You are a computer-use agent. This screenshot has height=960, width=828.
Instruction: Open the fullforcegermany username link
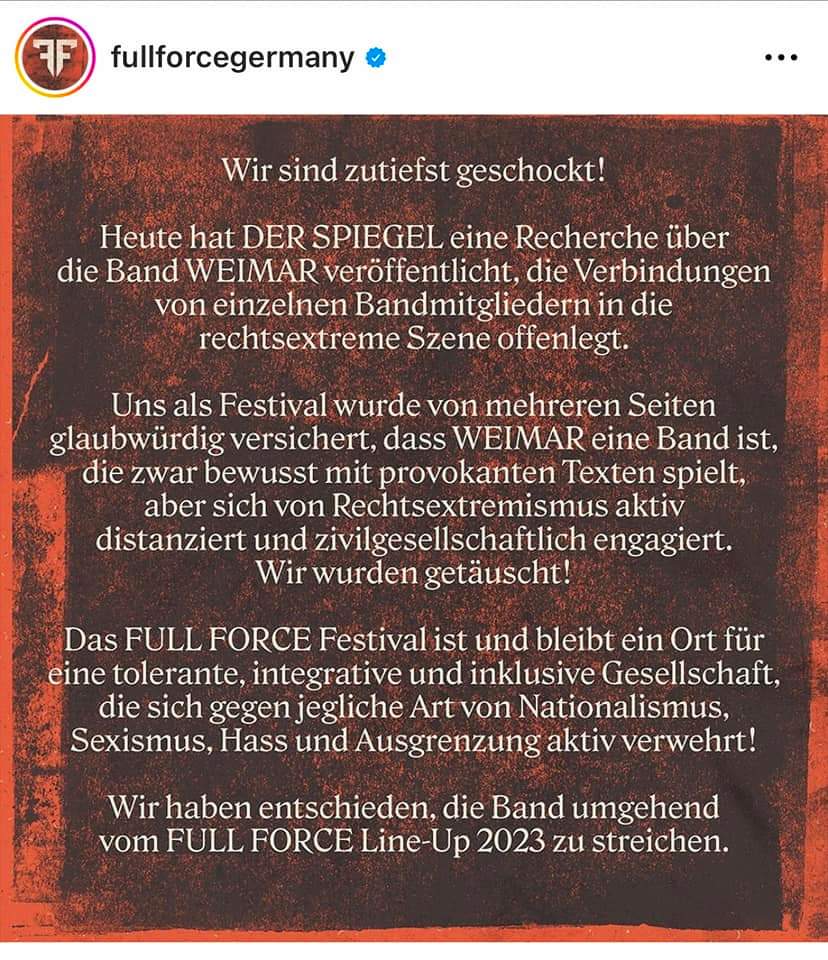(x=231, y=58)
